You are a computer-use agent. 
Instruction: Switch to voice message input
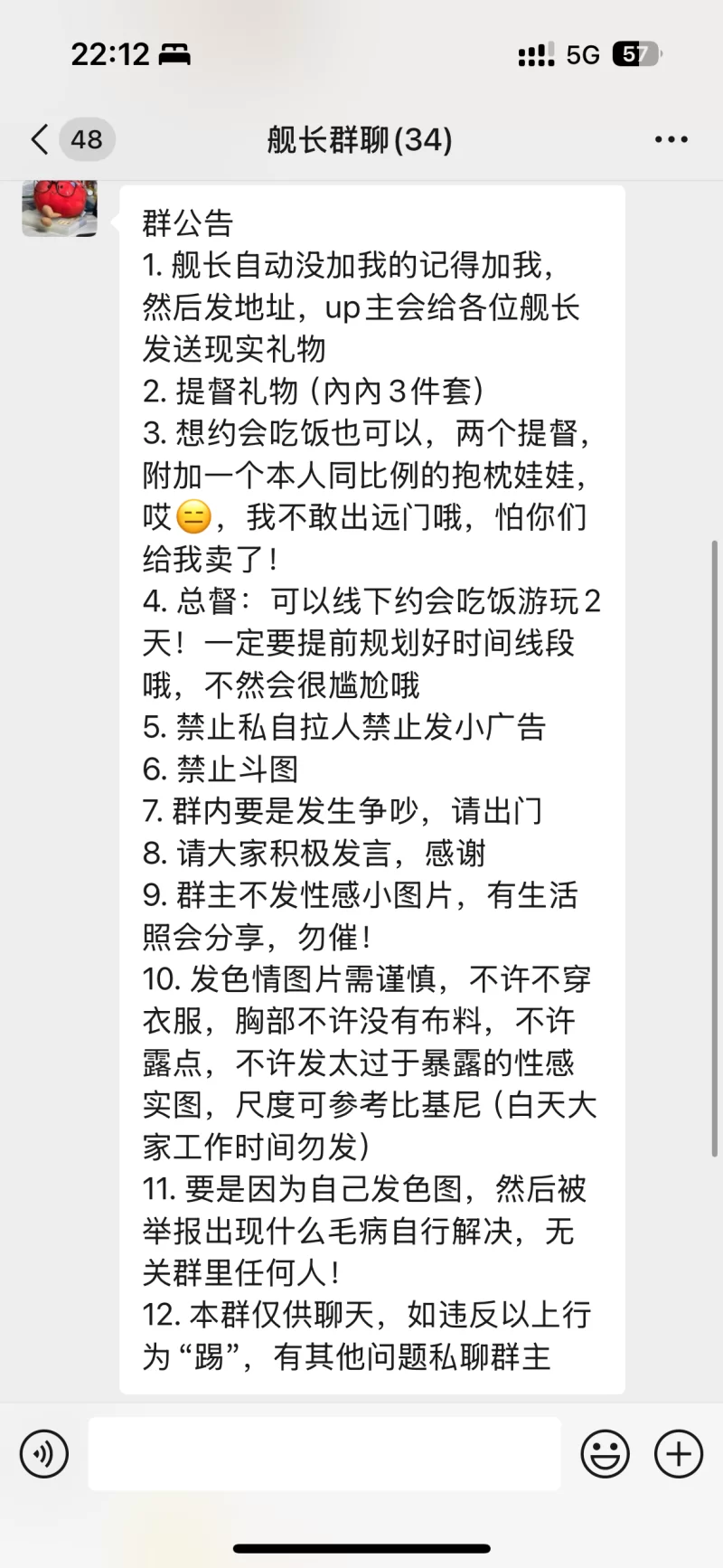pyautogui.click(x=44, y=1454)
